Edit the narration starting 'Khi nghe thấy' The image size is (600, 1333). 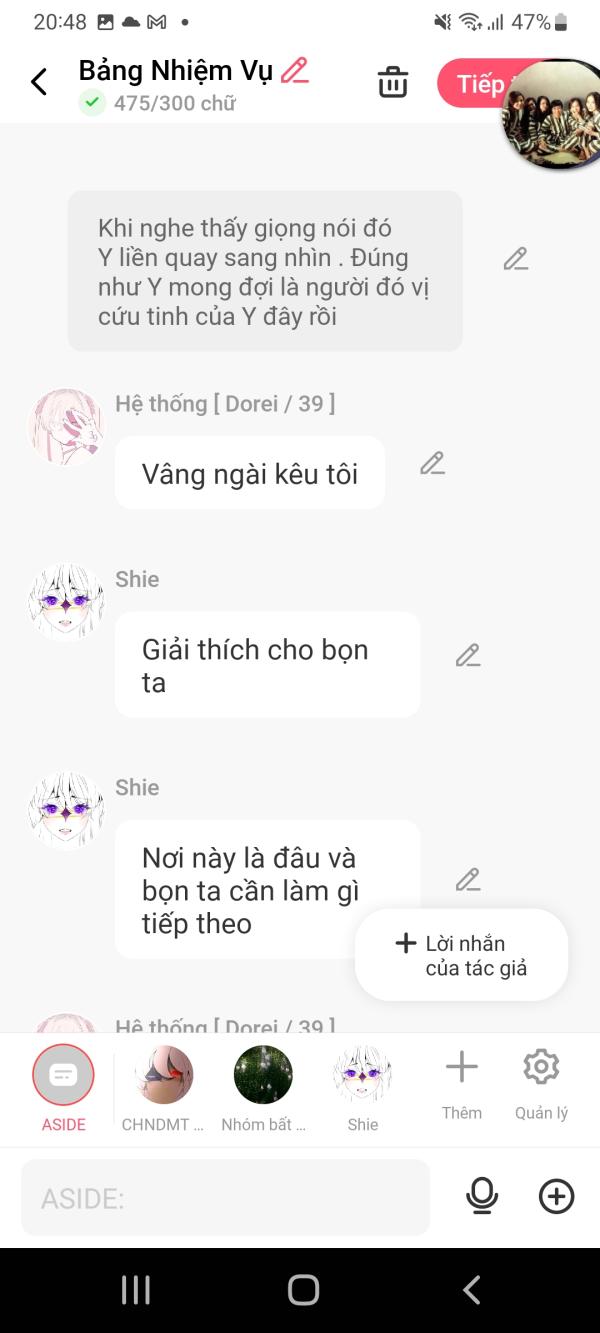pyautogui.click(x=516, y=259)
